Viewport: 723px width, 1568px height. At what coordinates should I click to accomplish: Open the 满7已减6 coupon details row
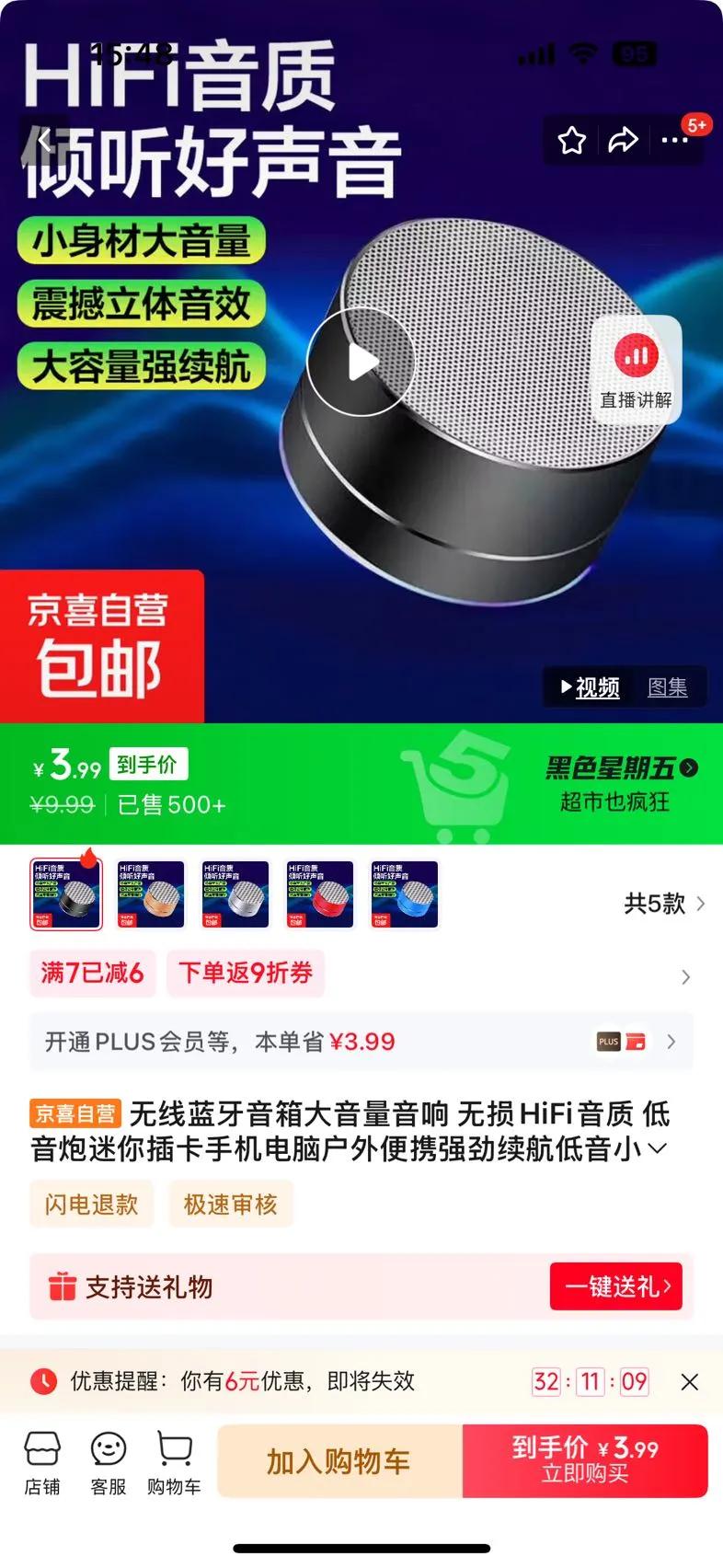click(361, 974)
